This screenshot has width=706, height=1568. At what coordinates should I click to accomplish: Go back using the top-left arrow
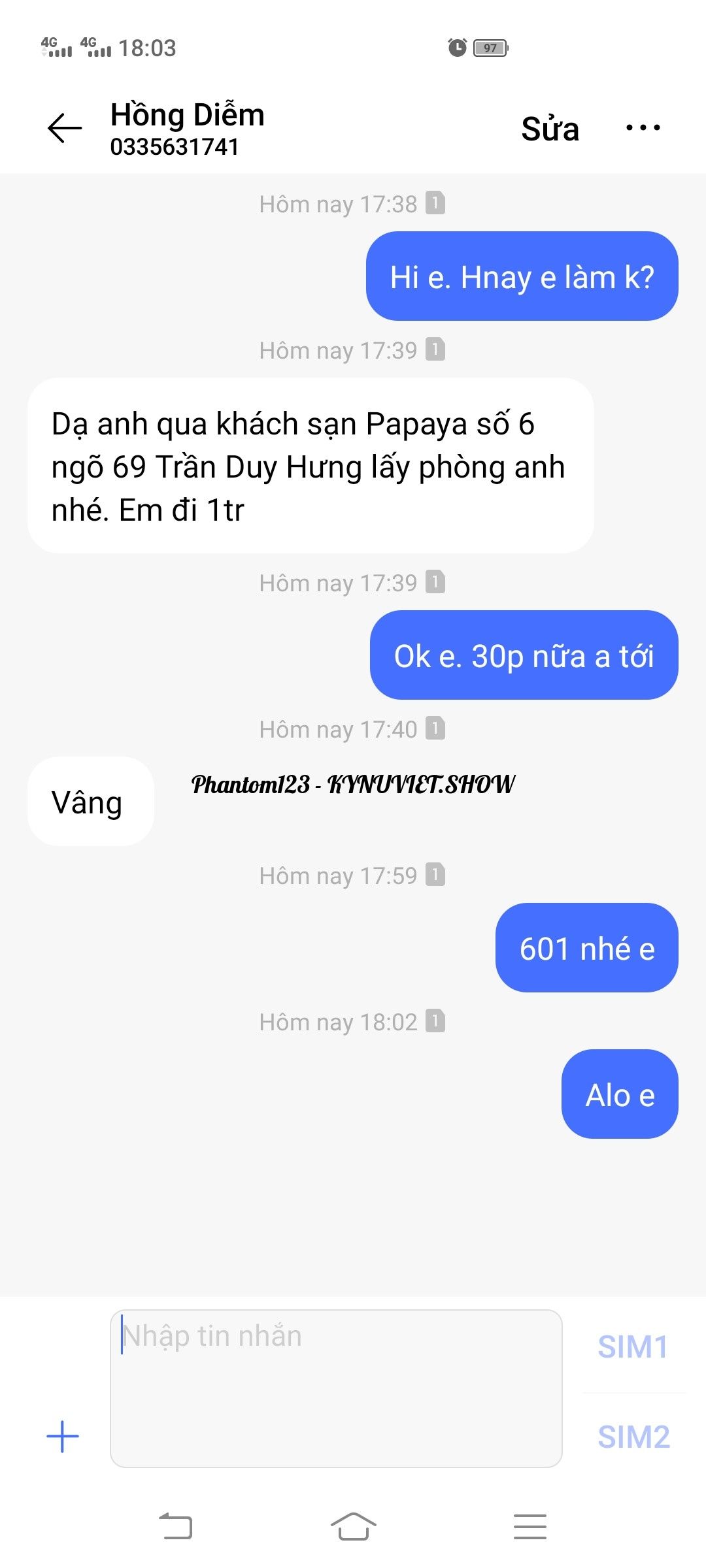65,128
